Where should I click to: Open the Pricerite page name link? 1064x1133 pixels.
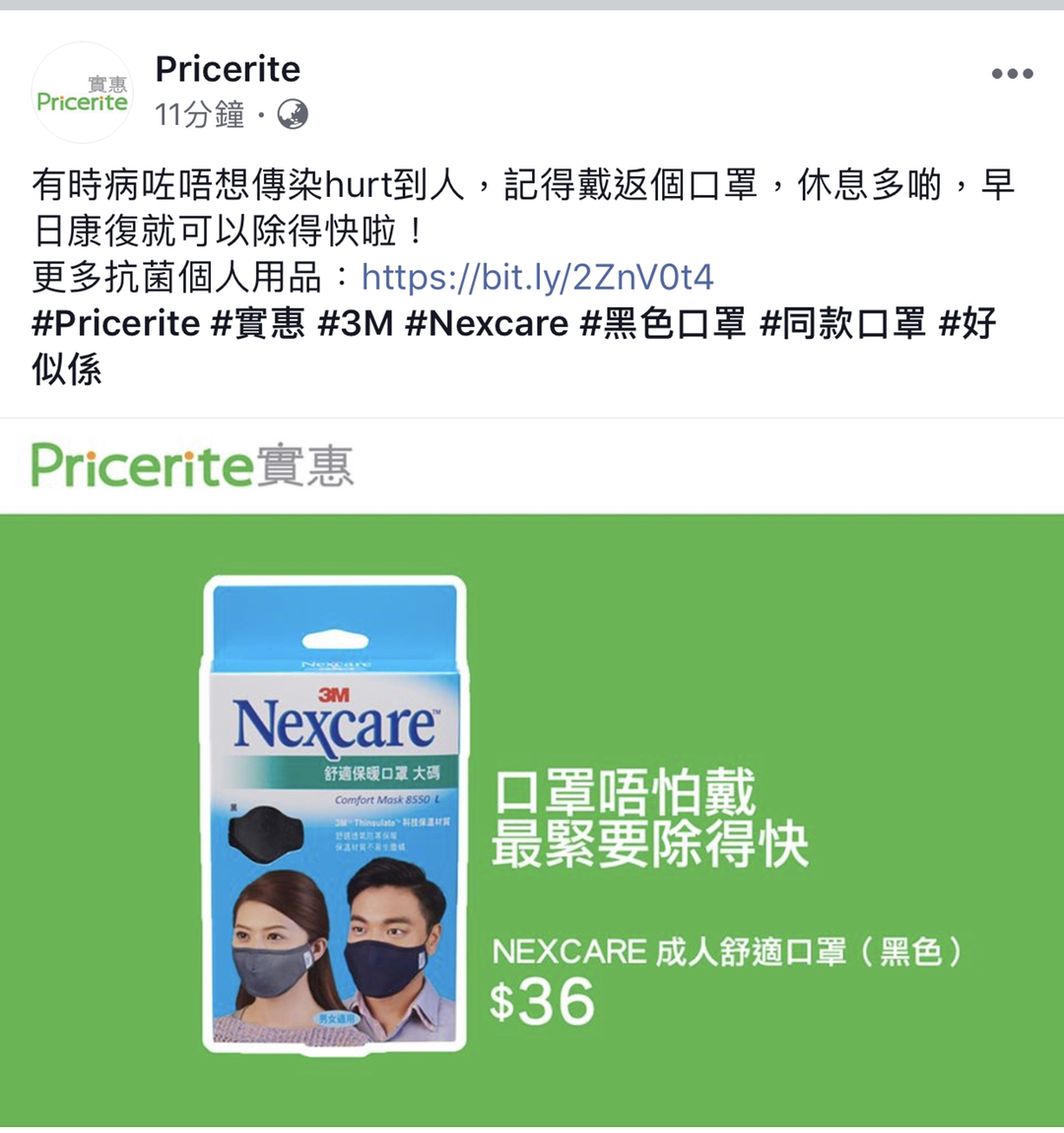tap(228, 69)
